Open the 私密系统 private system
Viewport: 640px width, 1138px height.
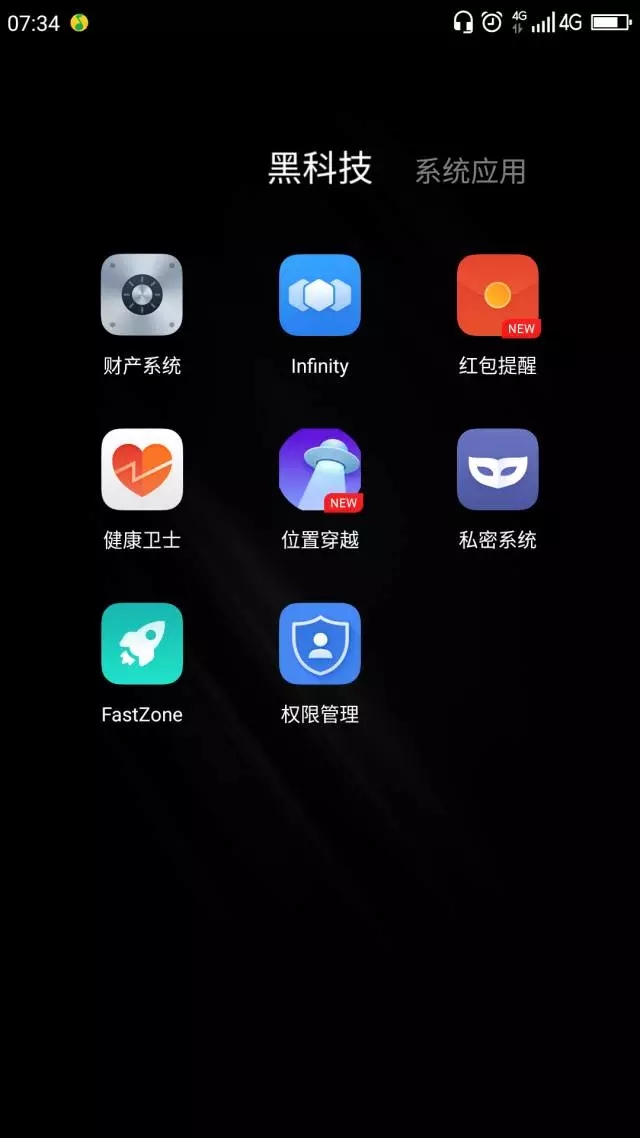coord(498,470)
